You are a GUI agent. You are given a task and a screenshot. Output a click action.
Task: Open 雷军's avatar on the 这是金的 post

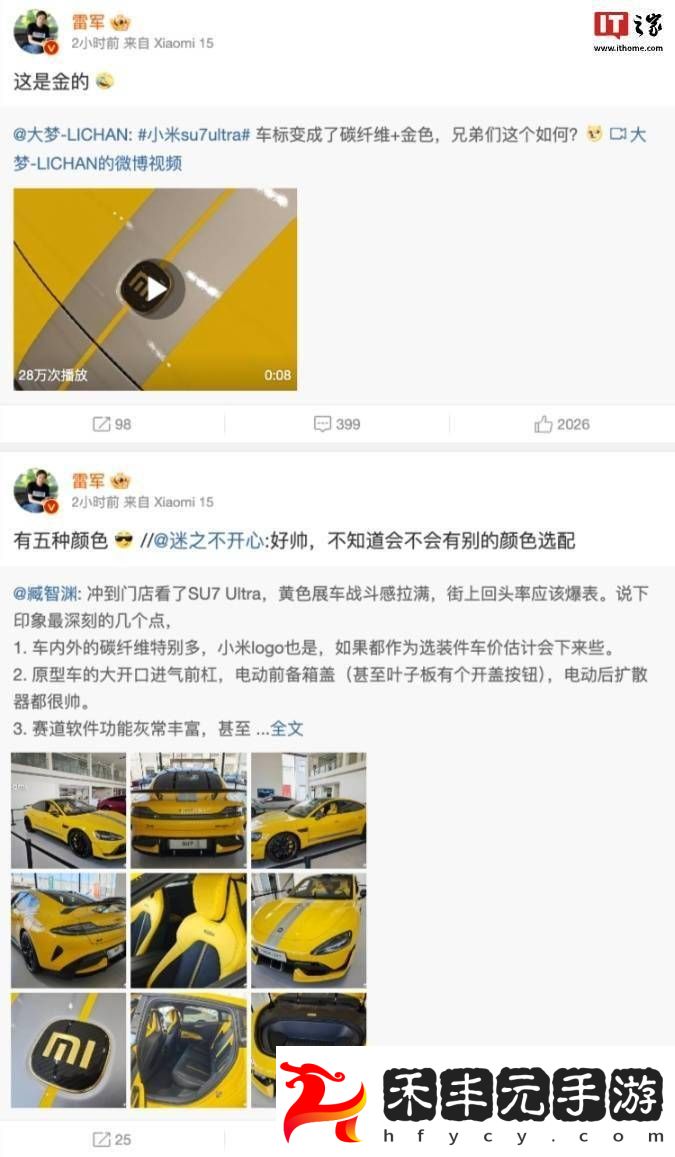35,32
